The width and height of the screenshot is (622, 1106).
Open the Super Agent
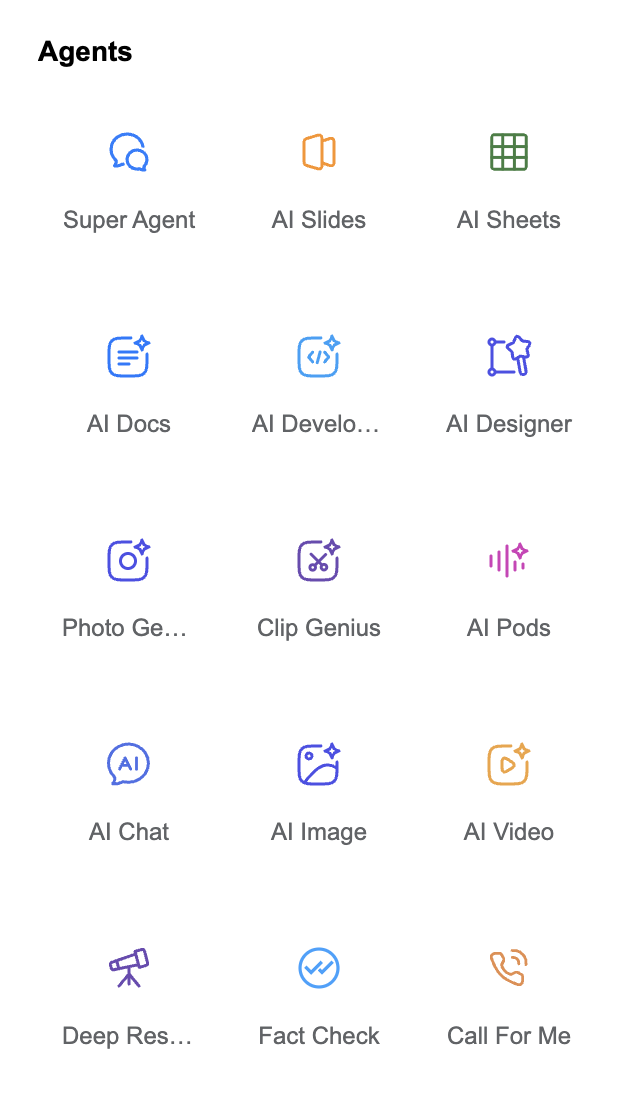[129, 180]
